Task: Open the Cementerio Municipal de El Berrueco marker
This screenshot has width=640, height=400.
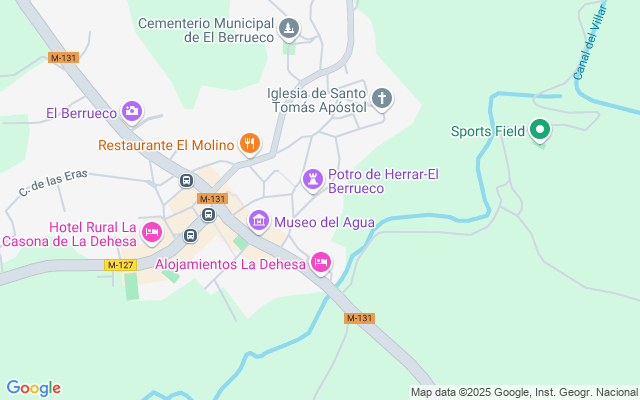Action: 289,28
